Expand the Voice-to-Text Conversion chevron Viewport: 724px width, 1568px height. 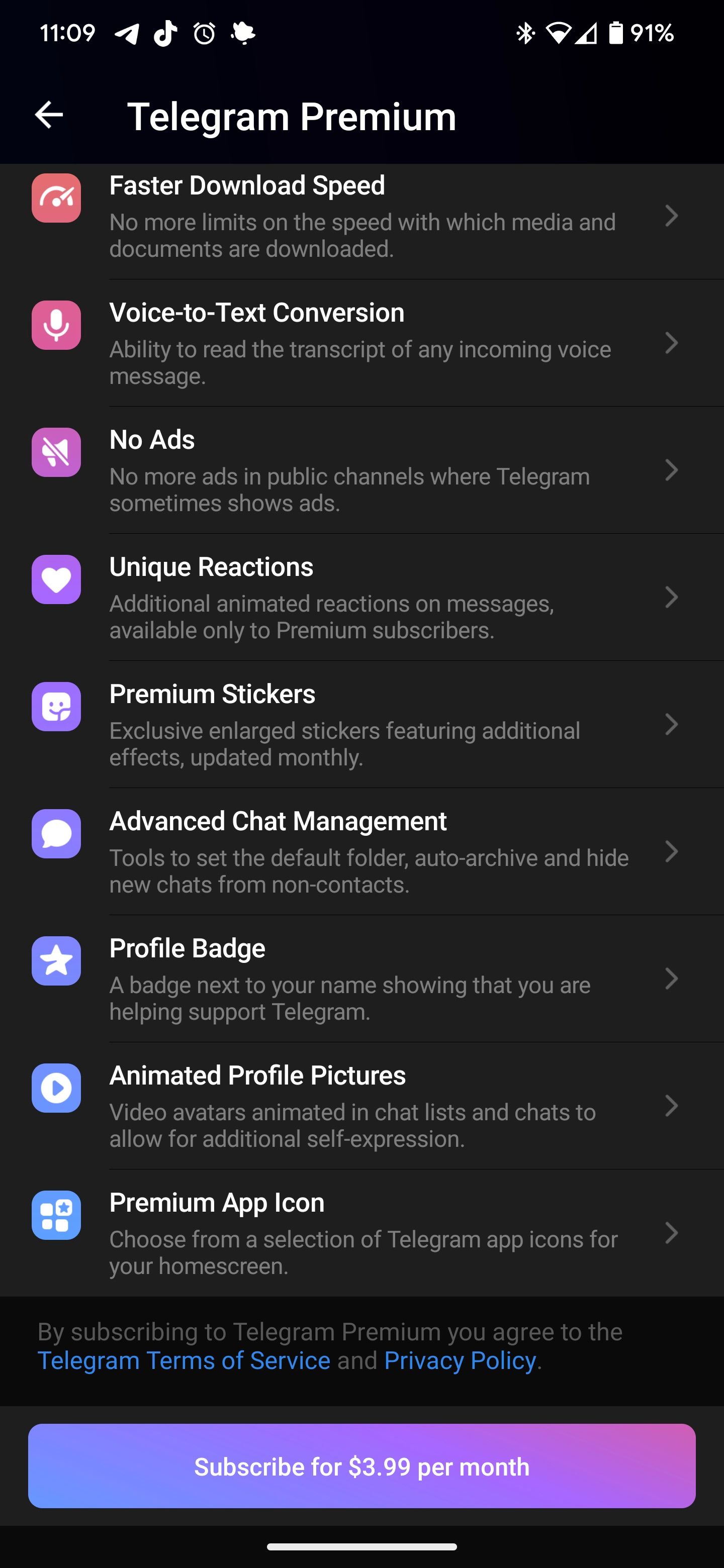[x=671, y=343]
